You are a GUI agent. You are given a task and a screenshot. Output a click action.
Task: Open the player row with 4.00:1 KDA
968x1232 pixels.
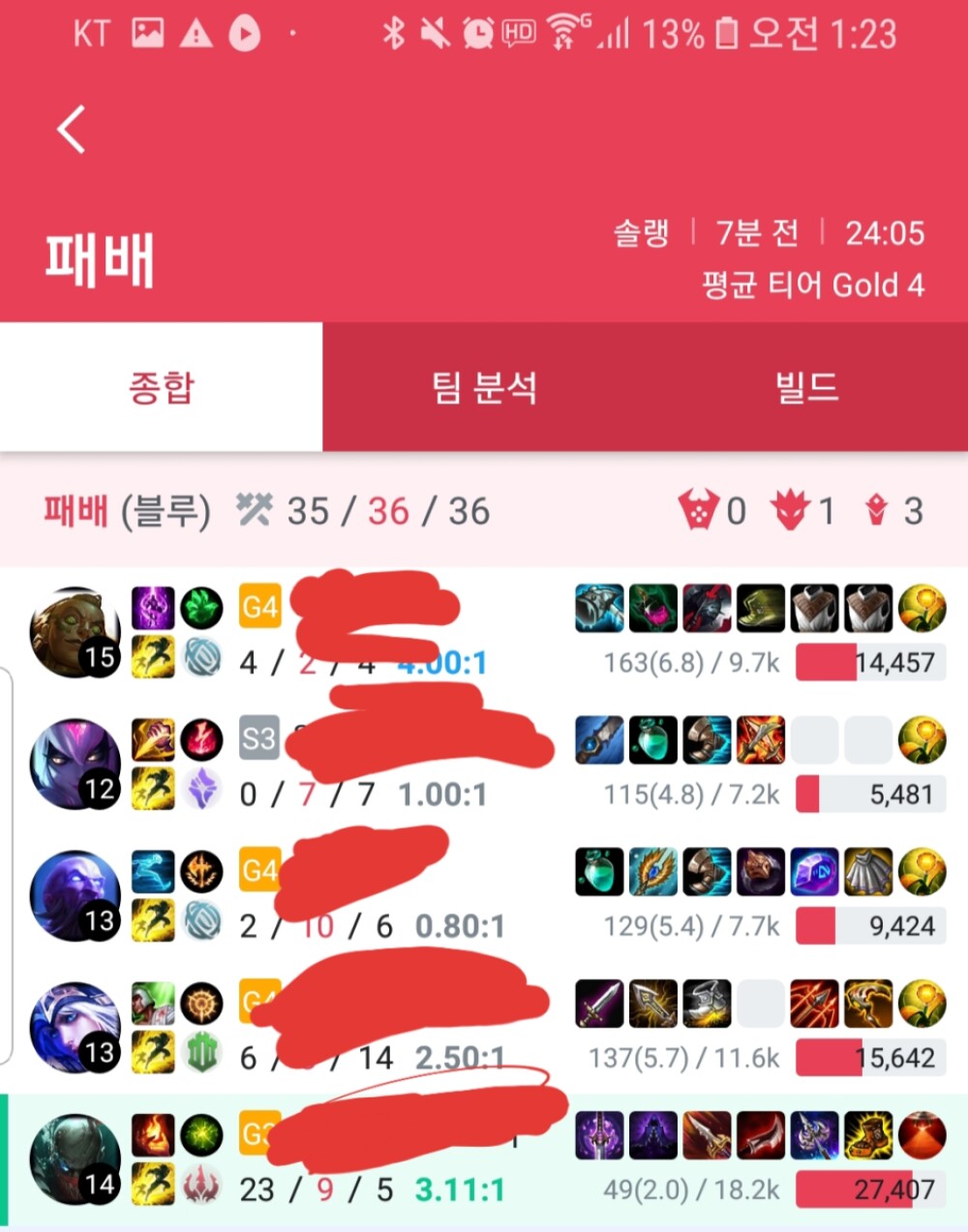point(484,634)
